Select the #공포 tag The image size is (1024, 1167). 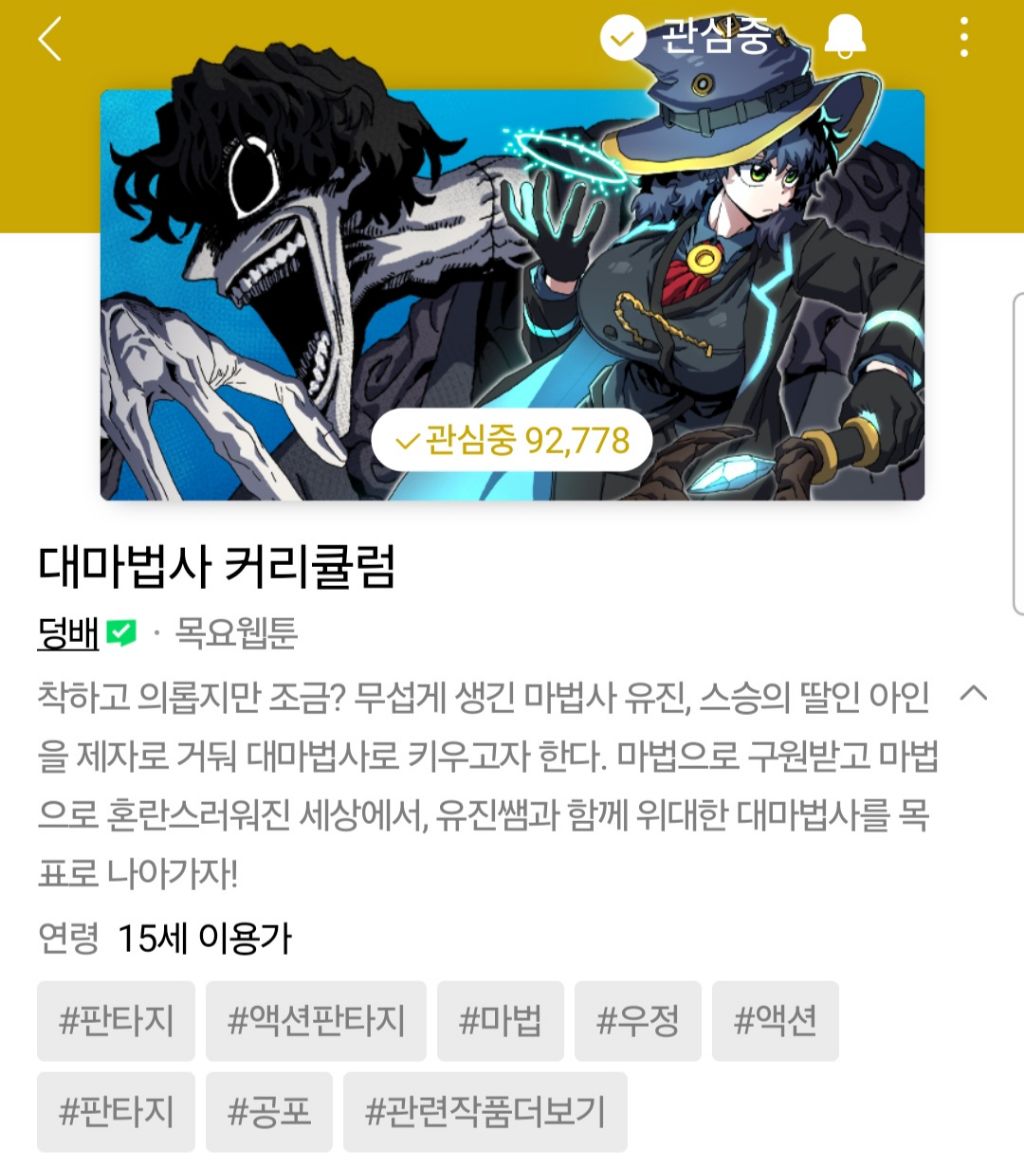pos(269,1112)
